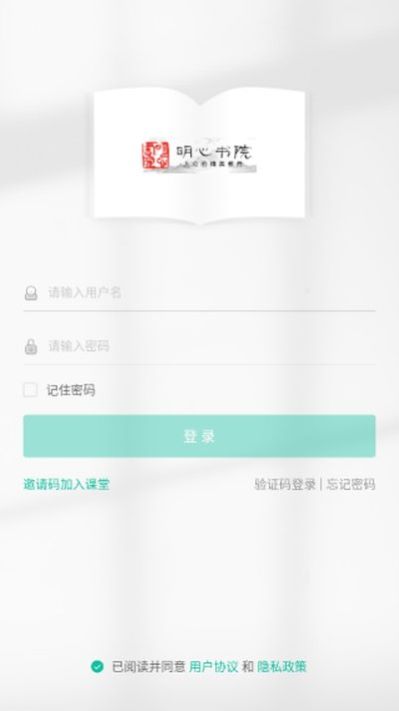Open 邀请码加入课堂 to join a class
The height and width of the screenshot is (711, 399).
coord(67,484)
